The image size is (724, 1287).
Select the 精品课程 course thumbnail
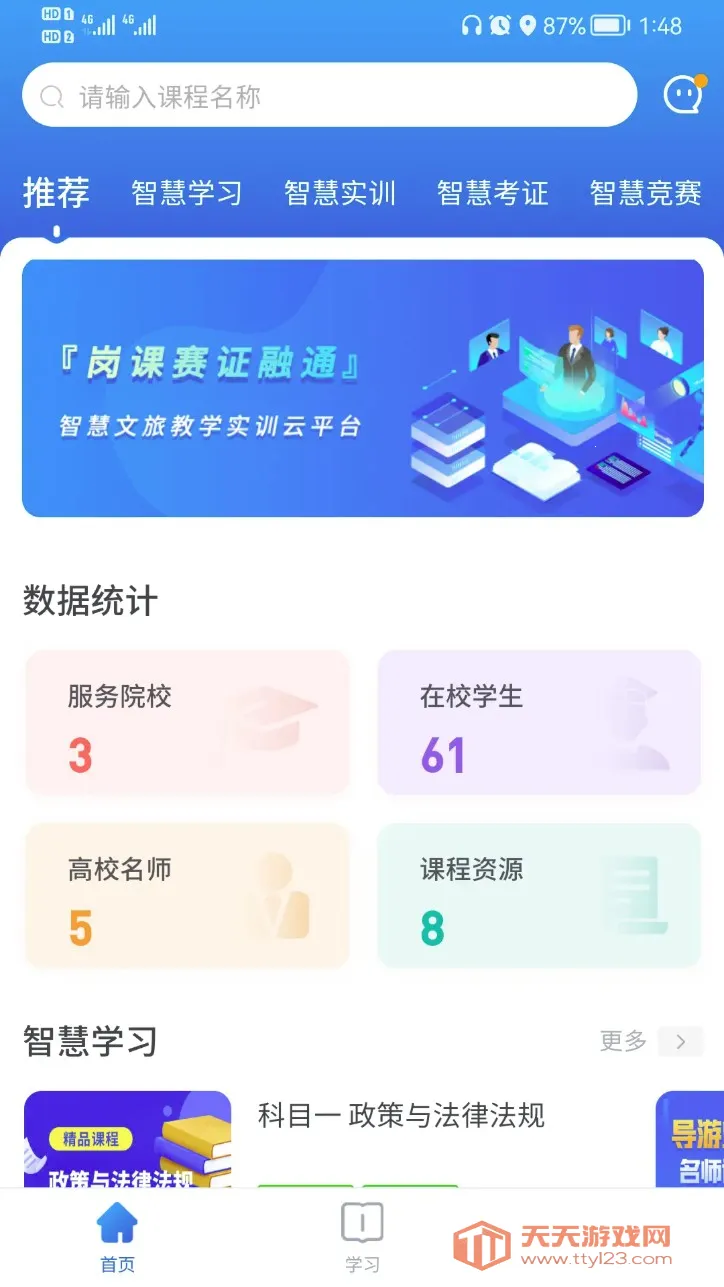127,1147
